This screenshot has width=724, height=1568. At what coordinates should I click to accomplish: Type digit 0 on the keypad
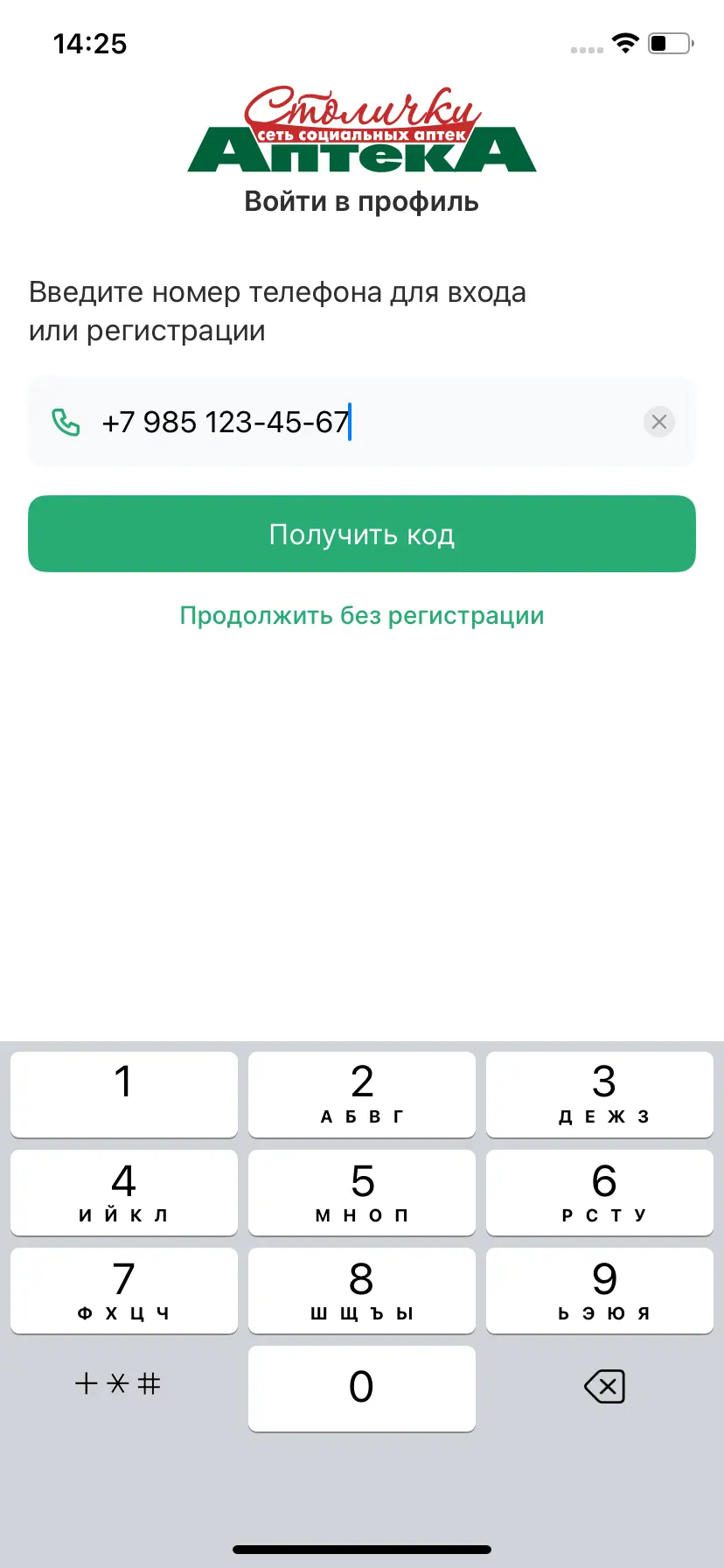tap(362, 1387)
